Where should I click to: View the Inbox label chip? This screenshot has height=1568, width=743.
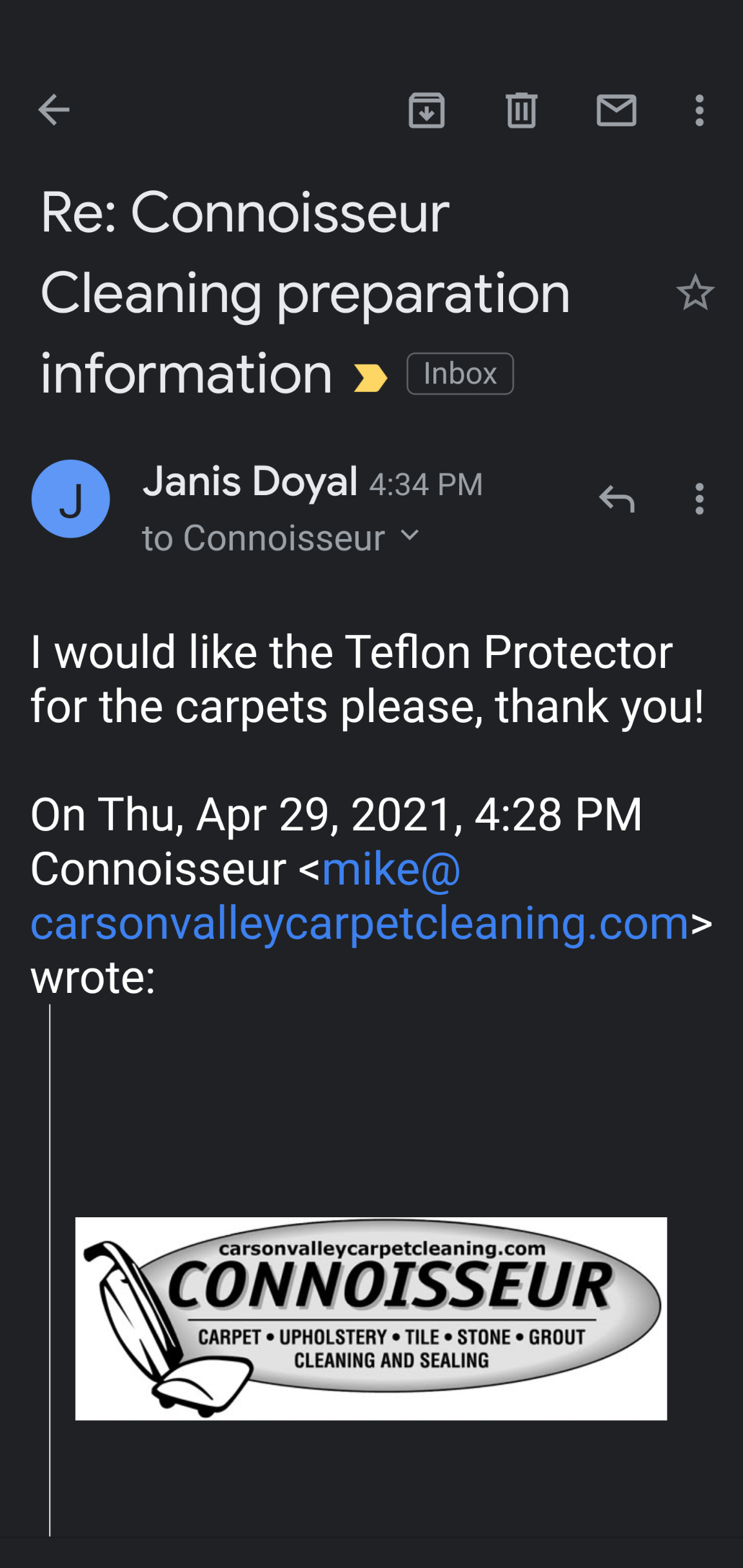click(x=459, y=374)
